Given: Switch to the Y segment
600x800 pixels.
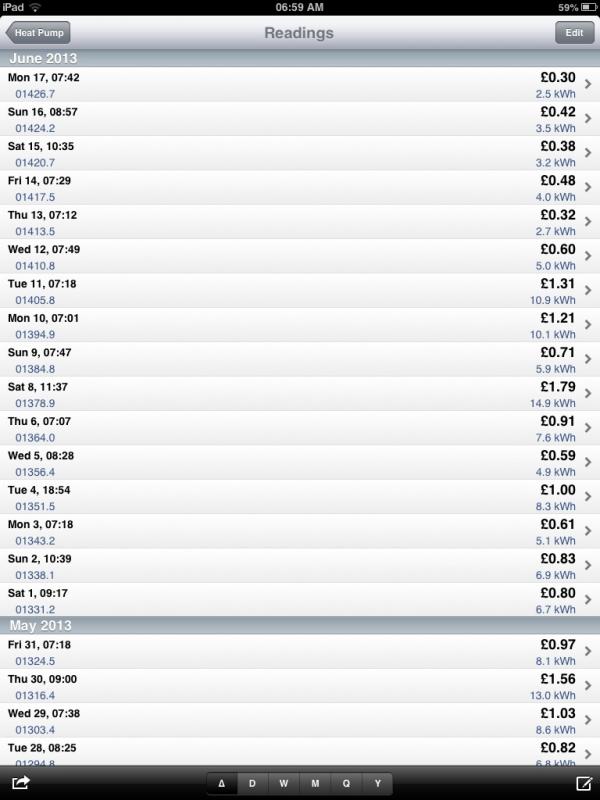Looking at the screenshot, I should pyautogui.click(x=377, y=784).
